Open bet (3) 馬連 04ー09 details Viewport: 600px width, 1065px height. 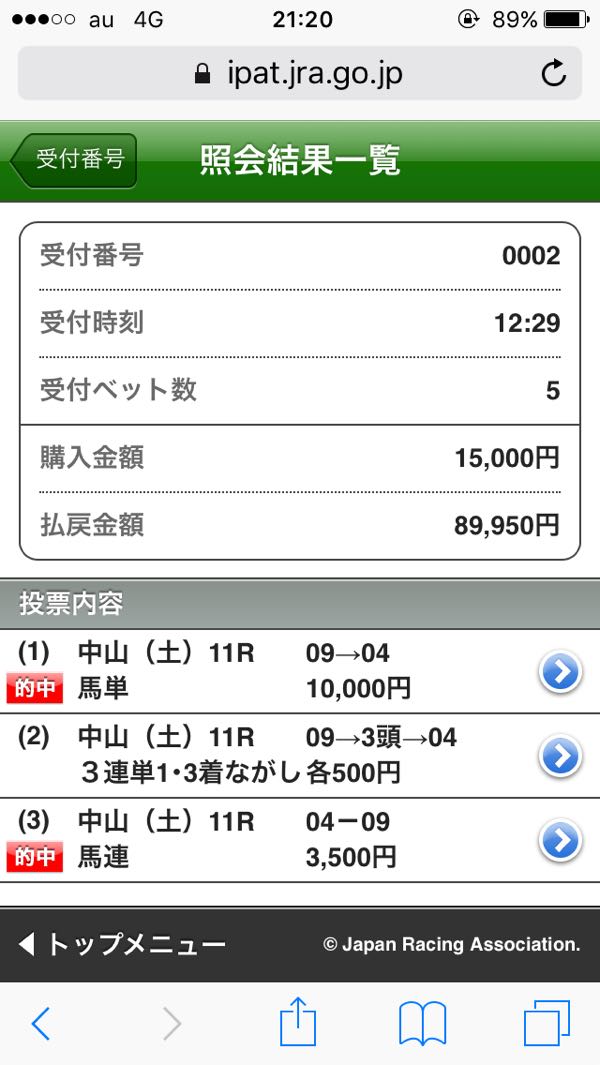tap(560, 840)
